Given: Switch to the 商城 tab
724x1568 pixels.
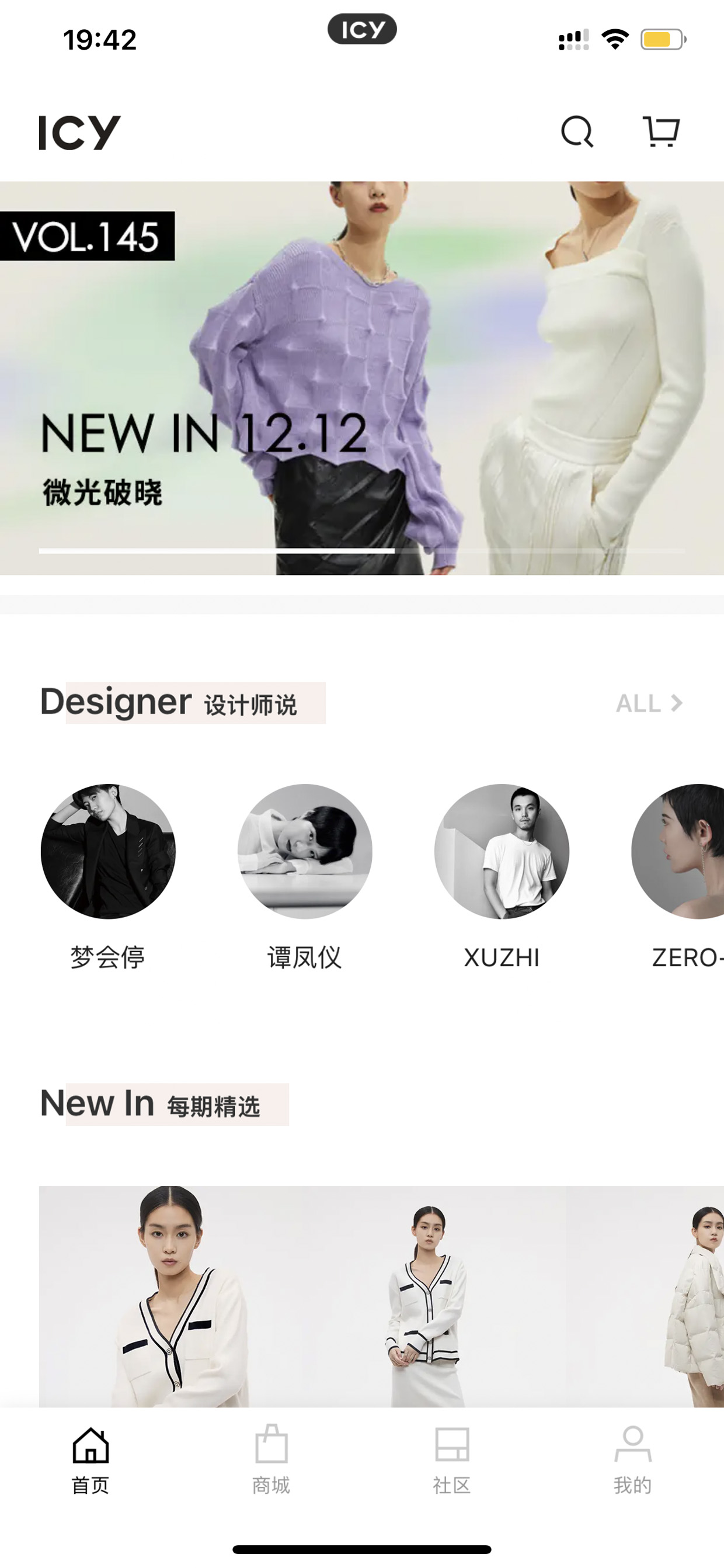Looking at the screenshot, I should [x=271, y=1460].
